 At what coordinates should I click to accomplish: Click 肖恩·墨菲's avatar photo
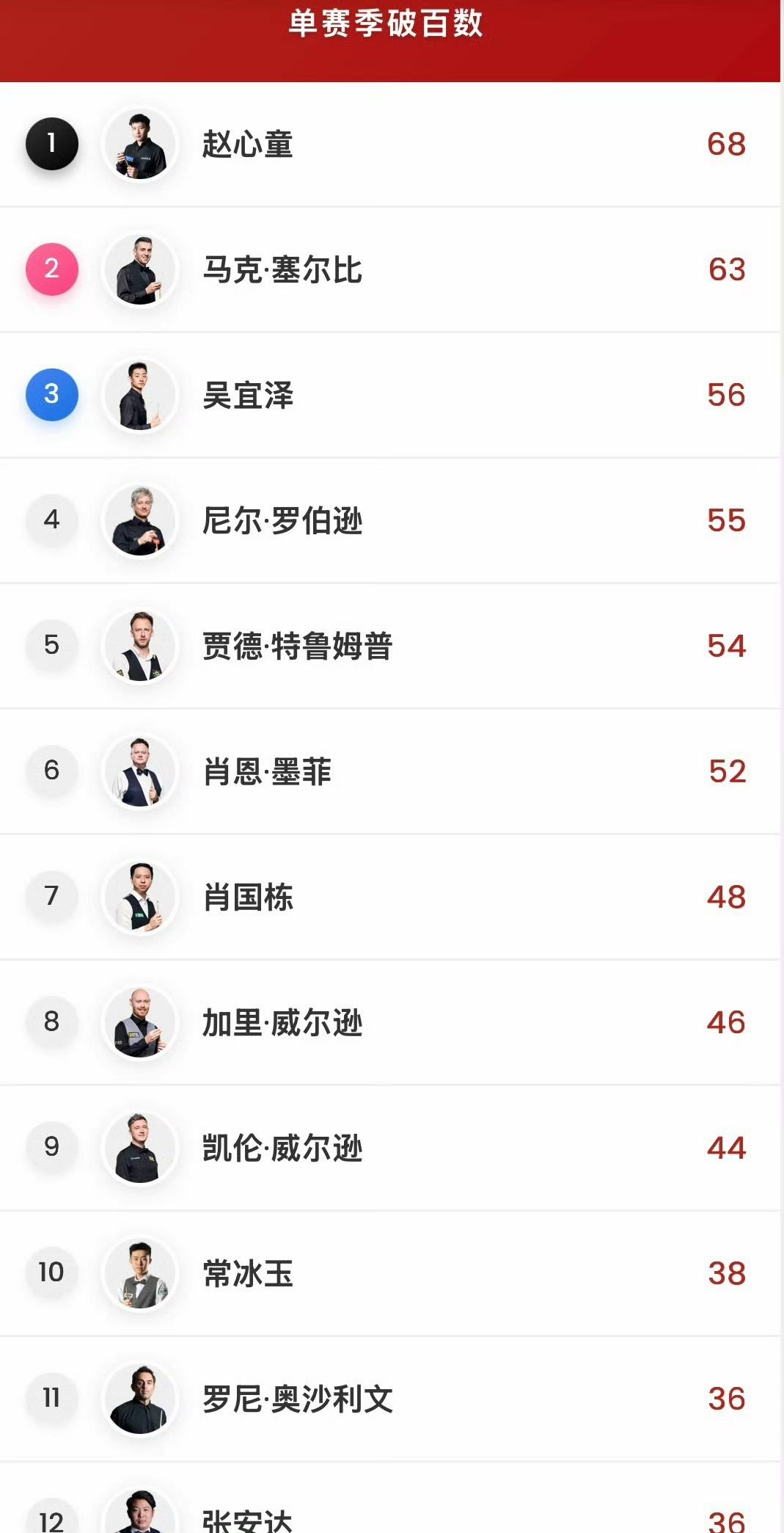coord(140,771)
